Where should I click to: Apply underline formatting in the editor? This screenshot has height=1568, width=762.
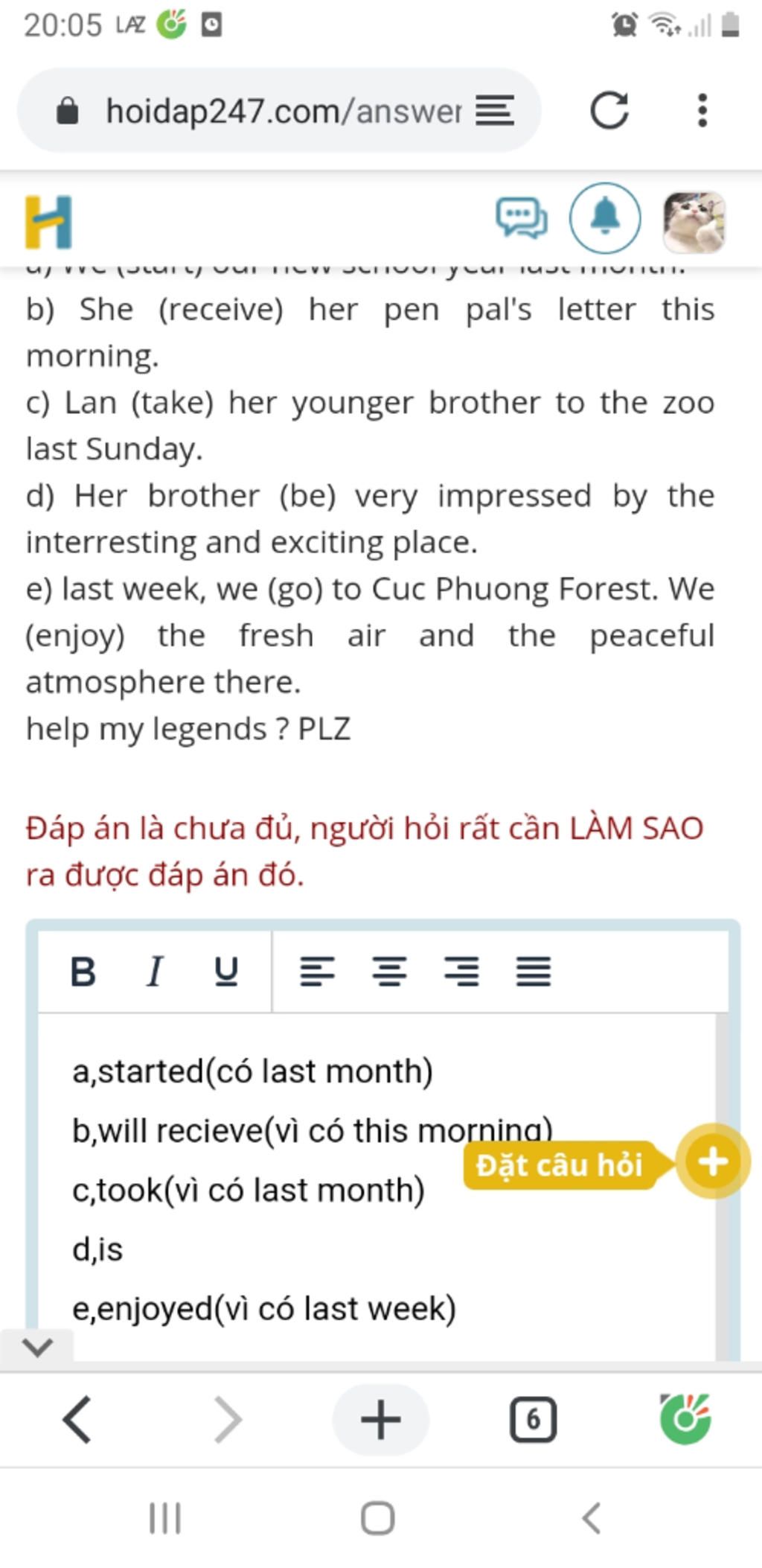click(225, 972)
